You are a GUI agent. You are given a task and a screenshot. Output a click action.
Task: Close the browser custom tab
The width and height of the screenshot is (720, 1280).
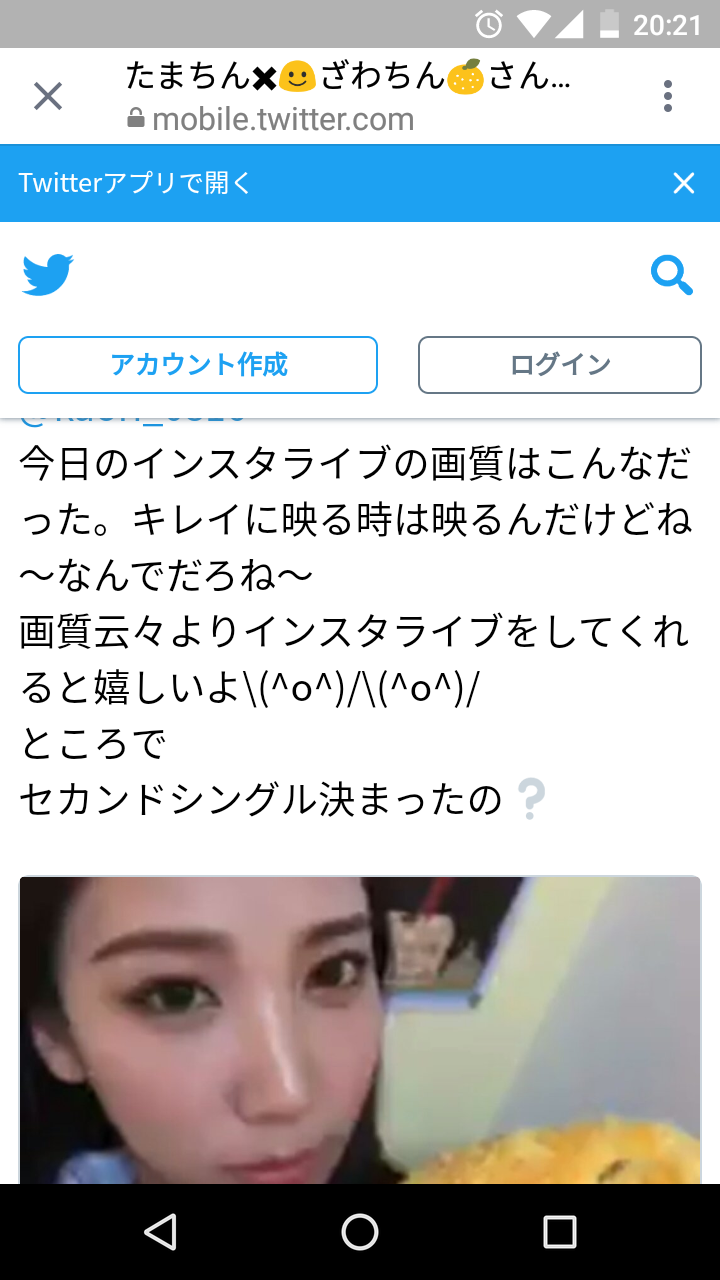[48, 97]
